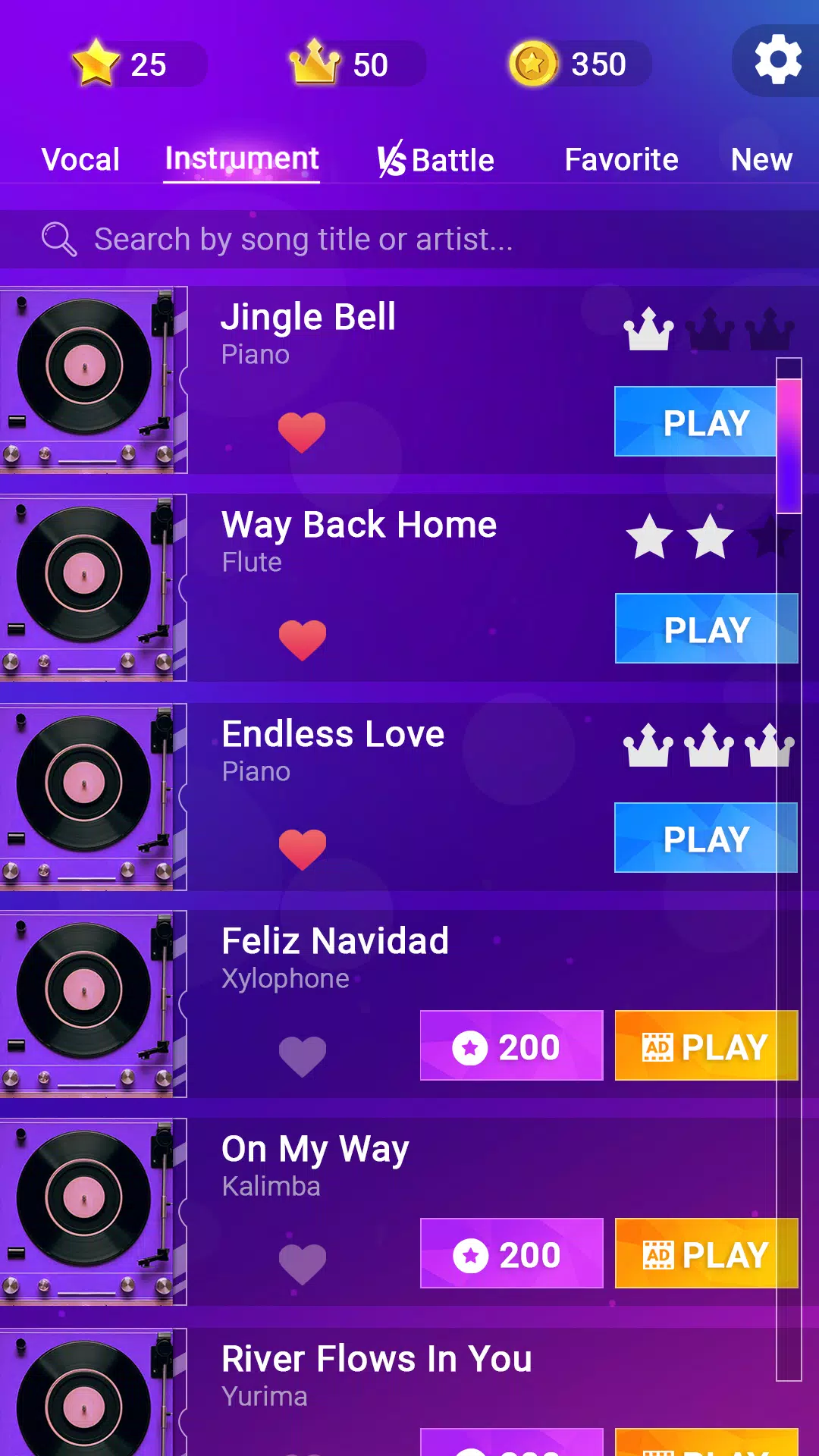Tap the coin balance showing 350

click(580, 64)
